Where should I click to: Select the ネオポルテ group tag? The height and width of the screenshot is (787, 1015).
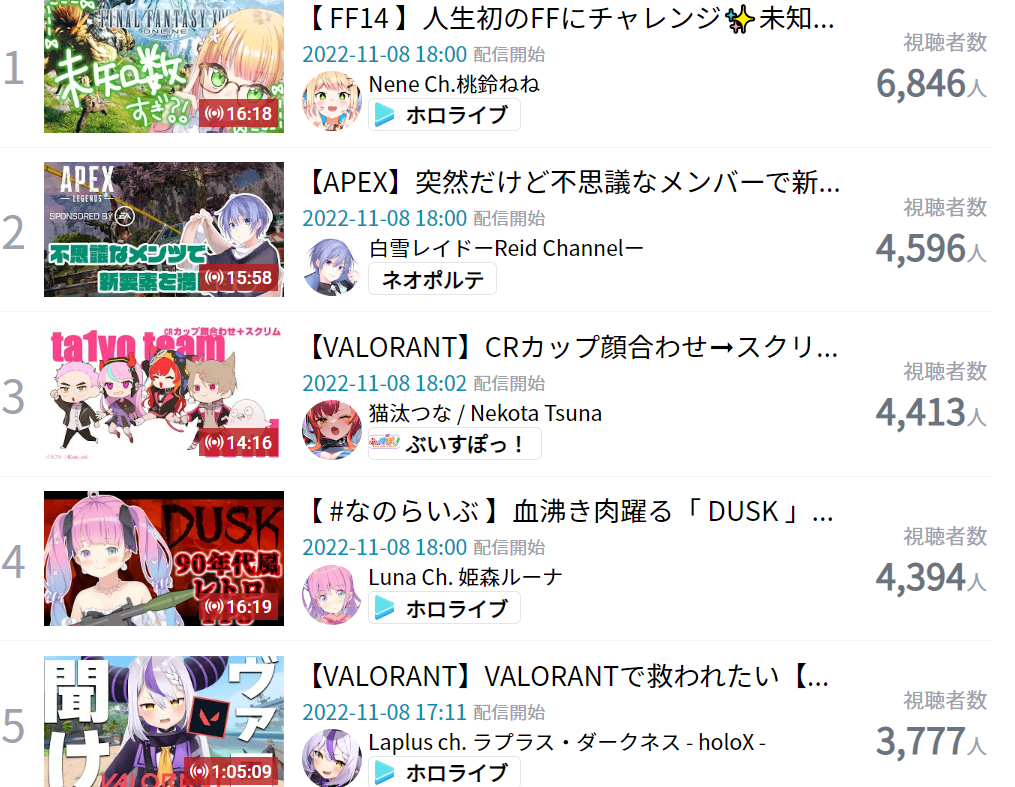(x=432, y=279)
